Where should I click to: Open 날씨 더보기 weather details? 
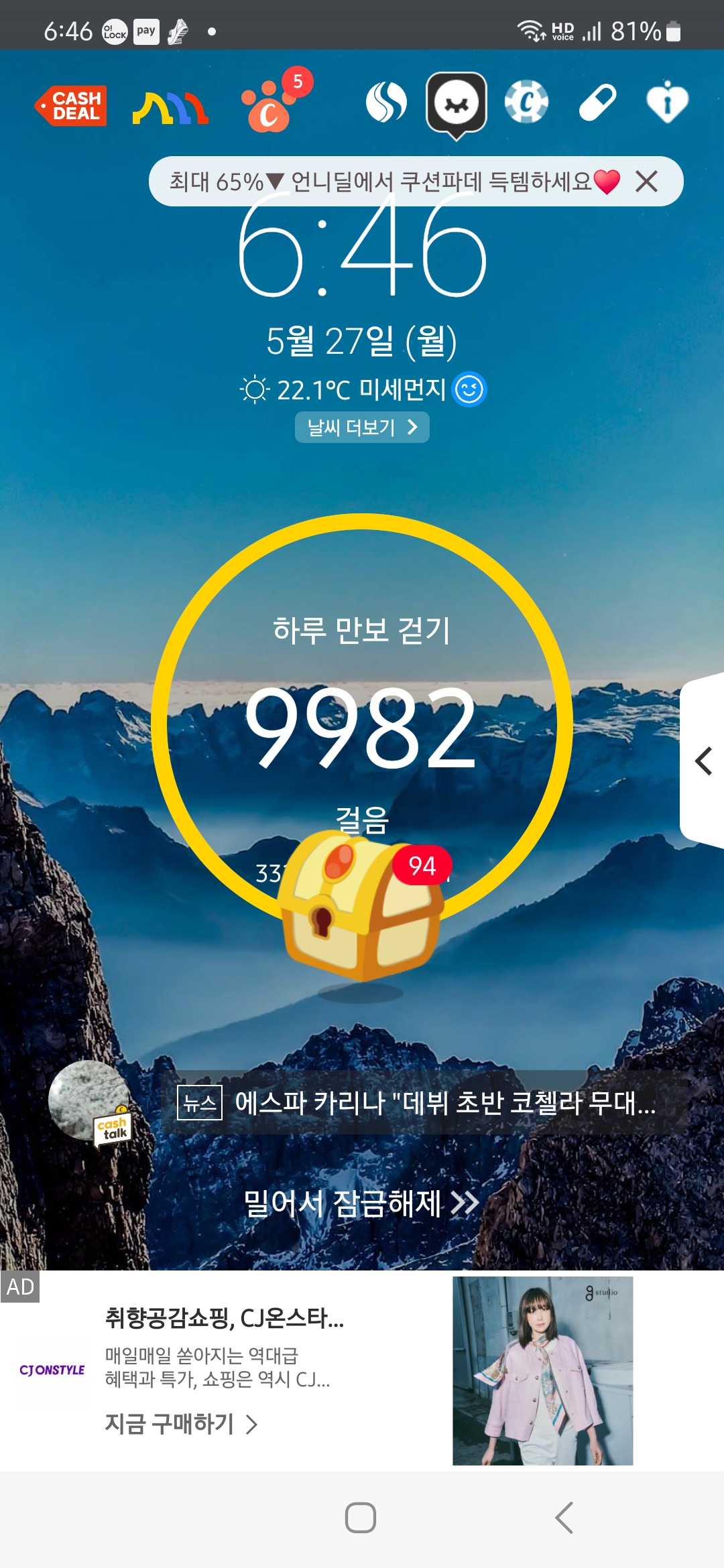tap(362, 428)
